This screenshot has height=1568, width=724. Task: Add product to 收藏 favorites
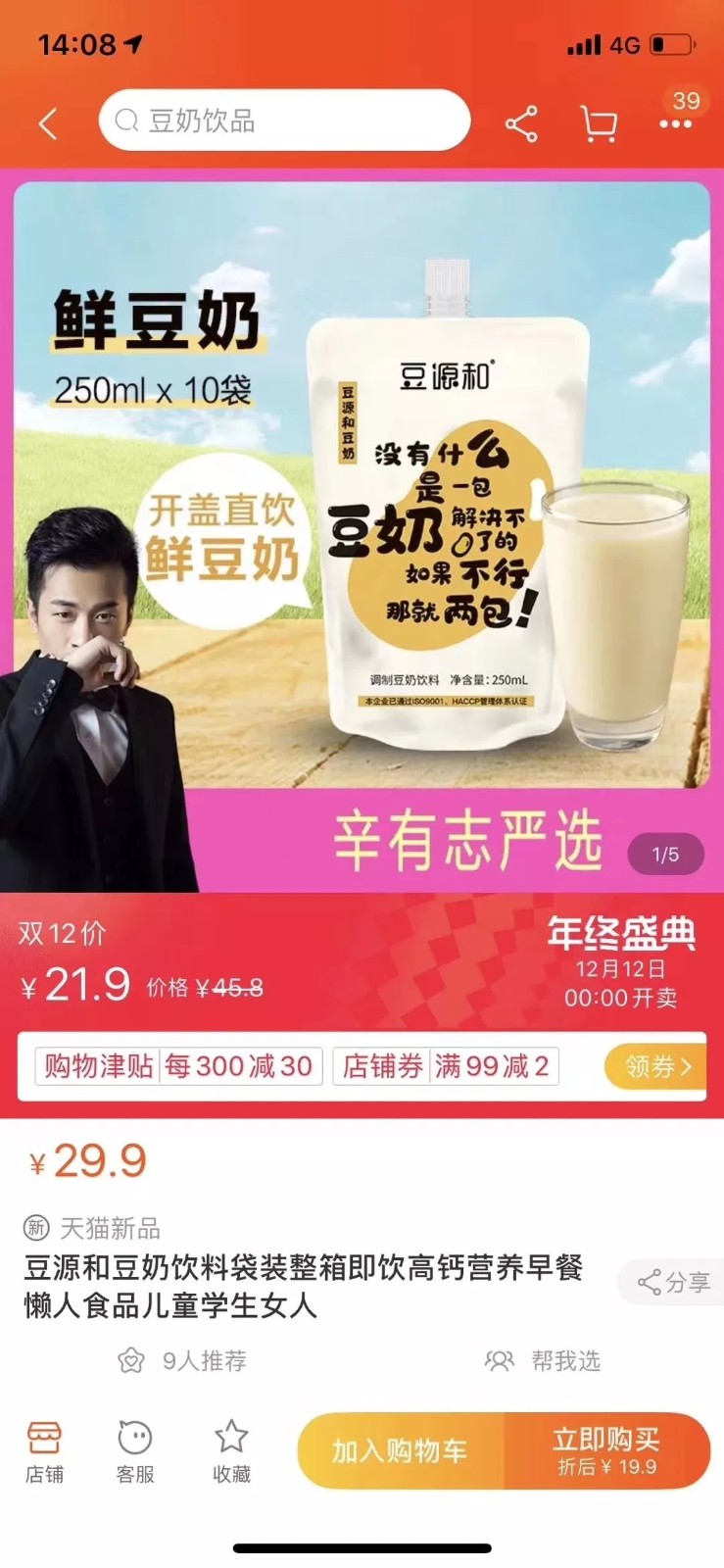[231, 1450]
